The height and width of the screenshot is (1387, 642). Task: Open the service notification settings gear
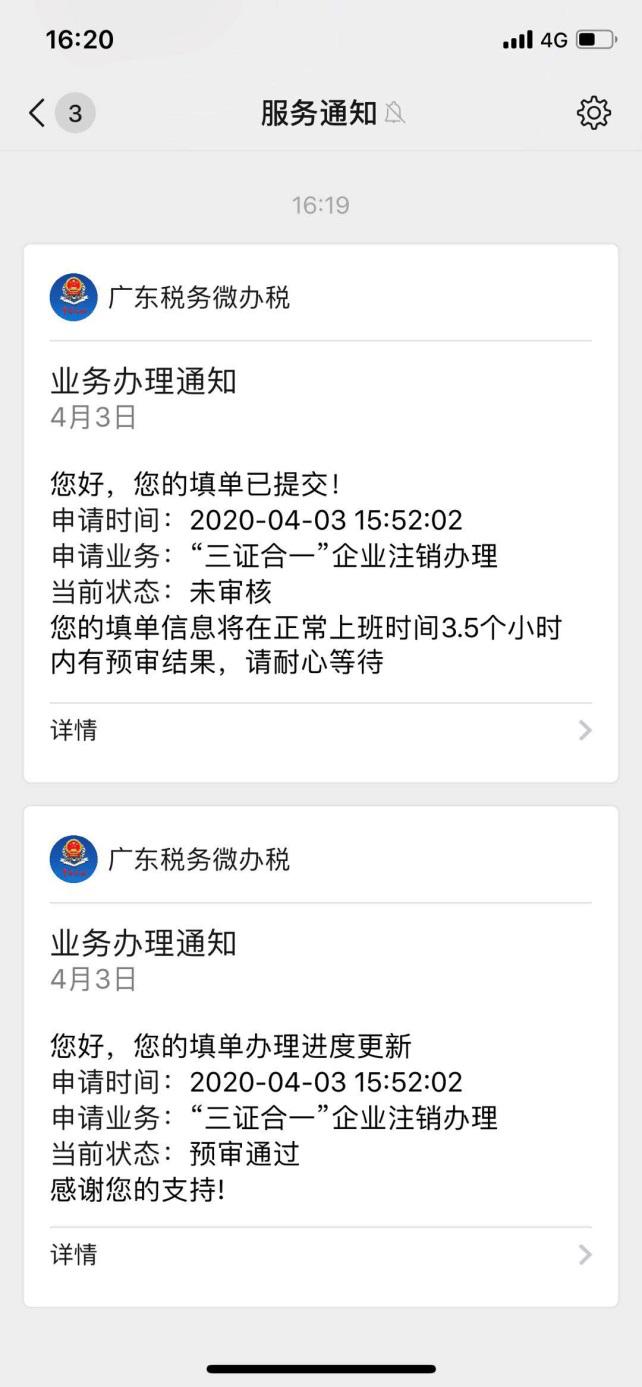(594, 113)
